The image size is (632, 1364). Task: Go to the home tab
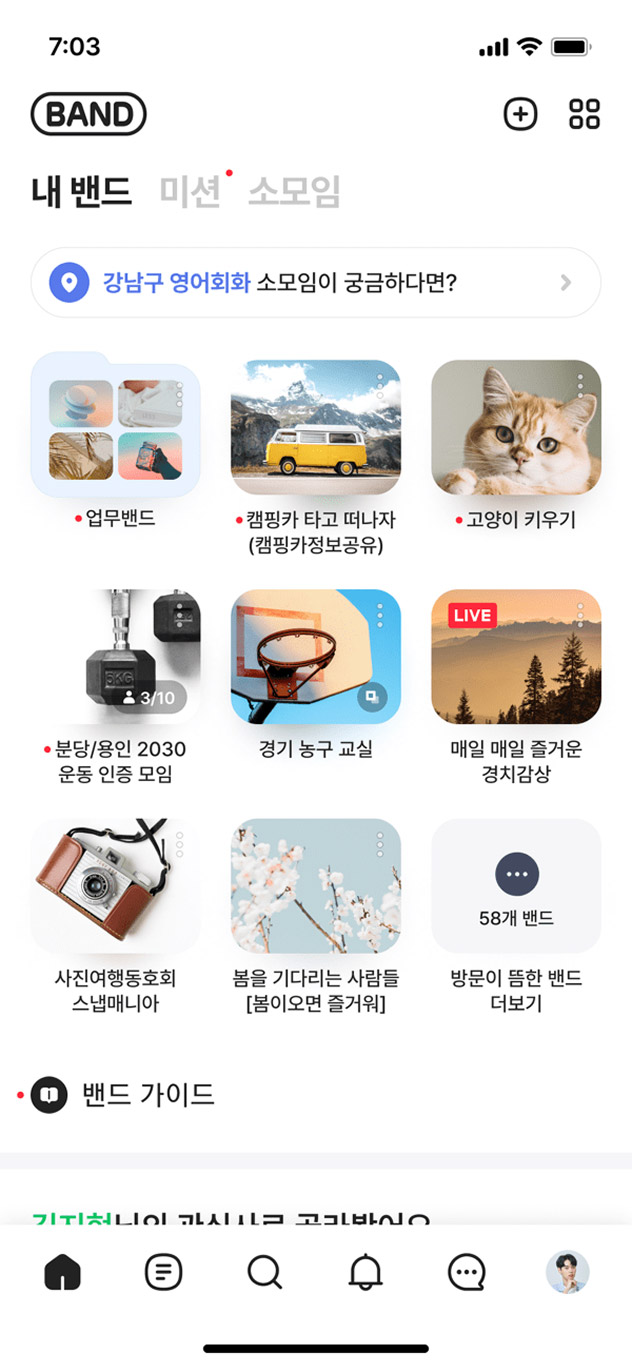63,1273
